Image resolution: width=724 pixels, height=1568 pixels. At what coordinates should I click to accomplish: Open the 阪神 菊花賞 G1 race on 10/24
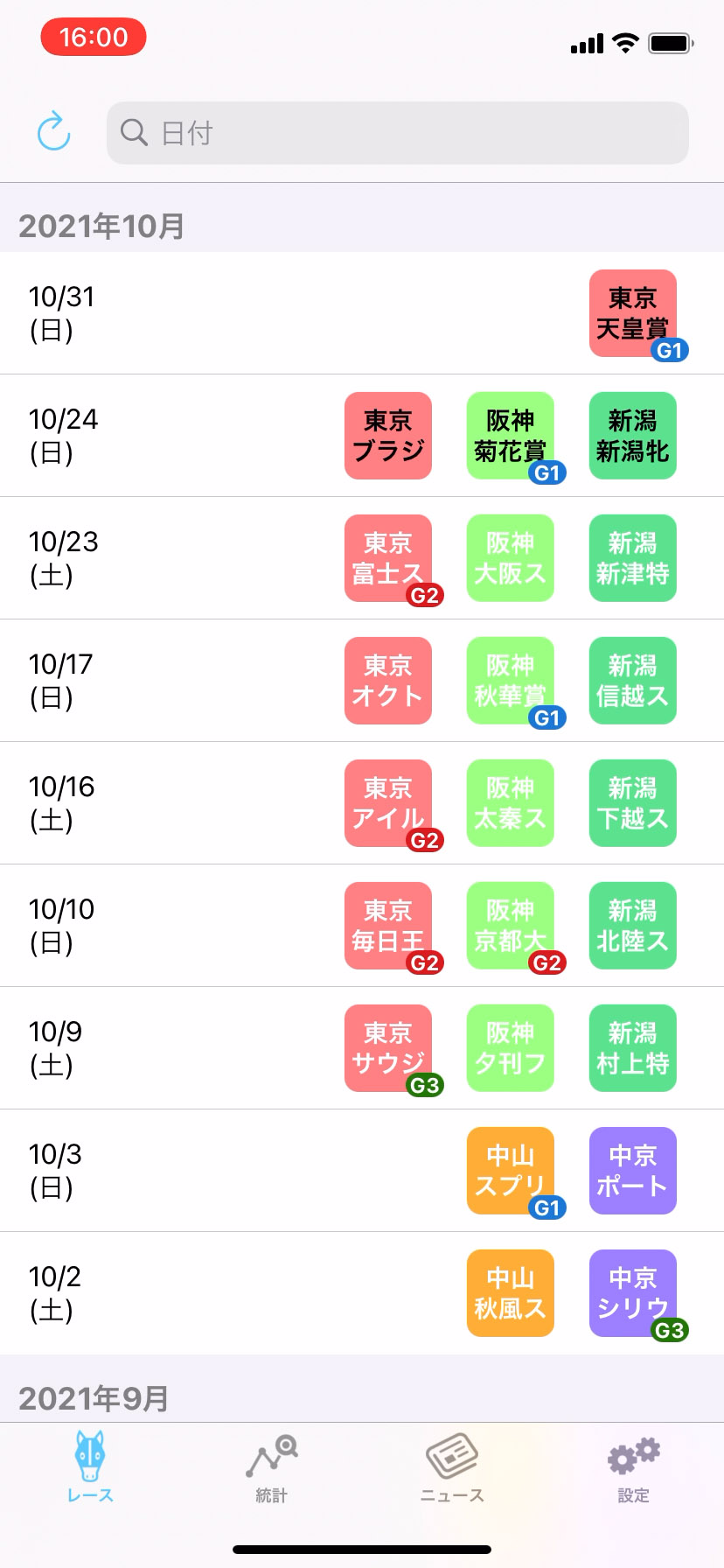click(x=511, y=436)
